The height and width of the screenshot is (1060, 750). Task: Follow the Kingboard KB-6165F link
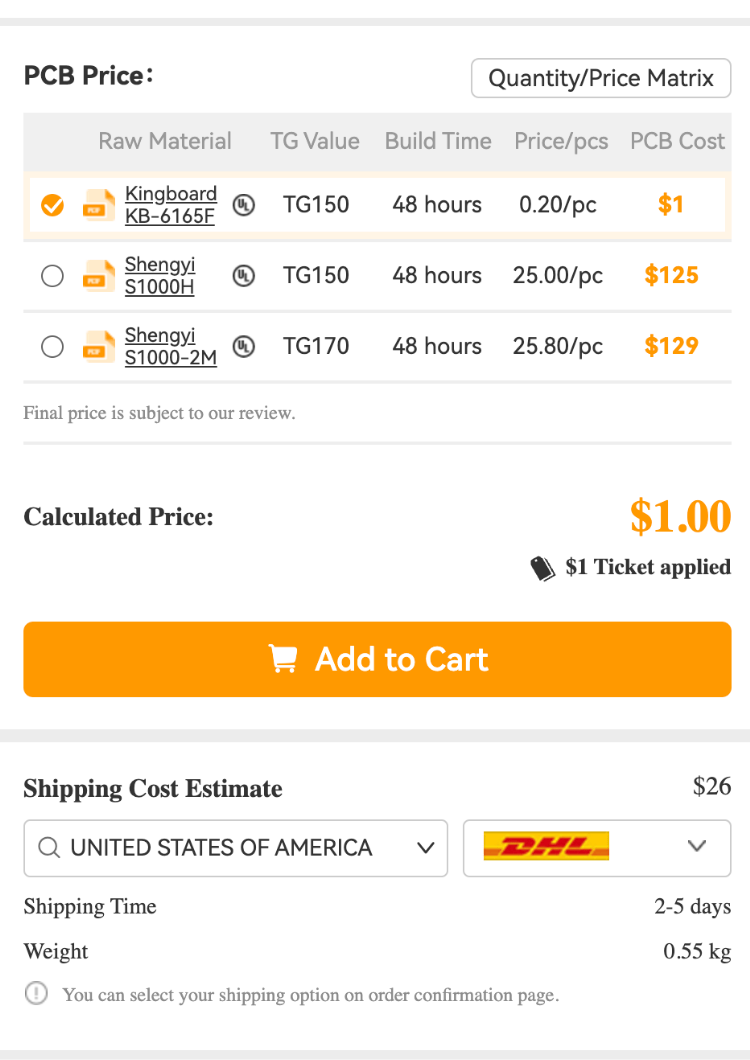click(x=170, y=204)
